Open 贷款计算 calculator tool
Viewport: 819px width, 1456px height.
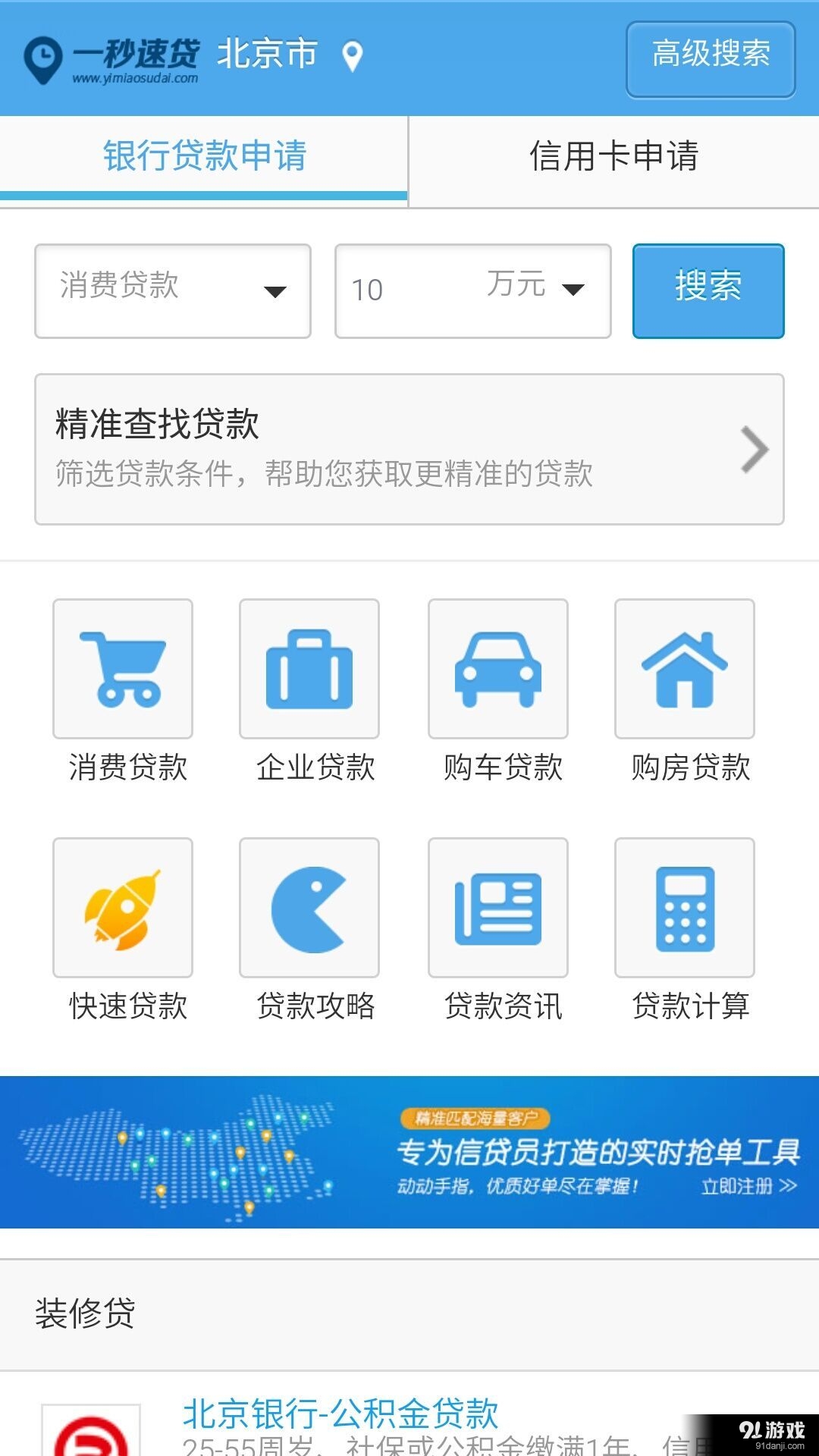click(684, 908)
